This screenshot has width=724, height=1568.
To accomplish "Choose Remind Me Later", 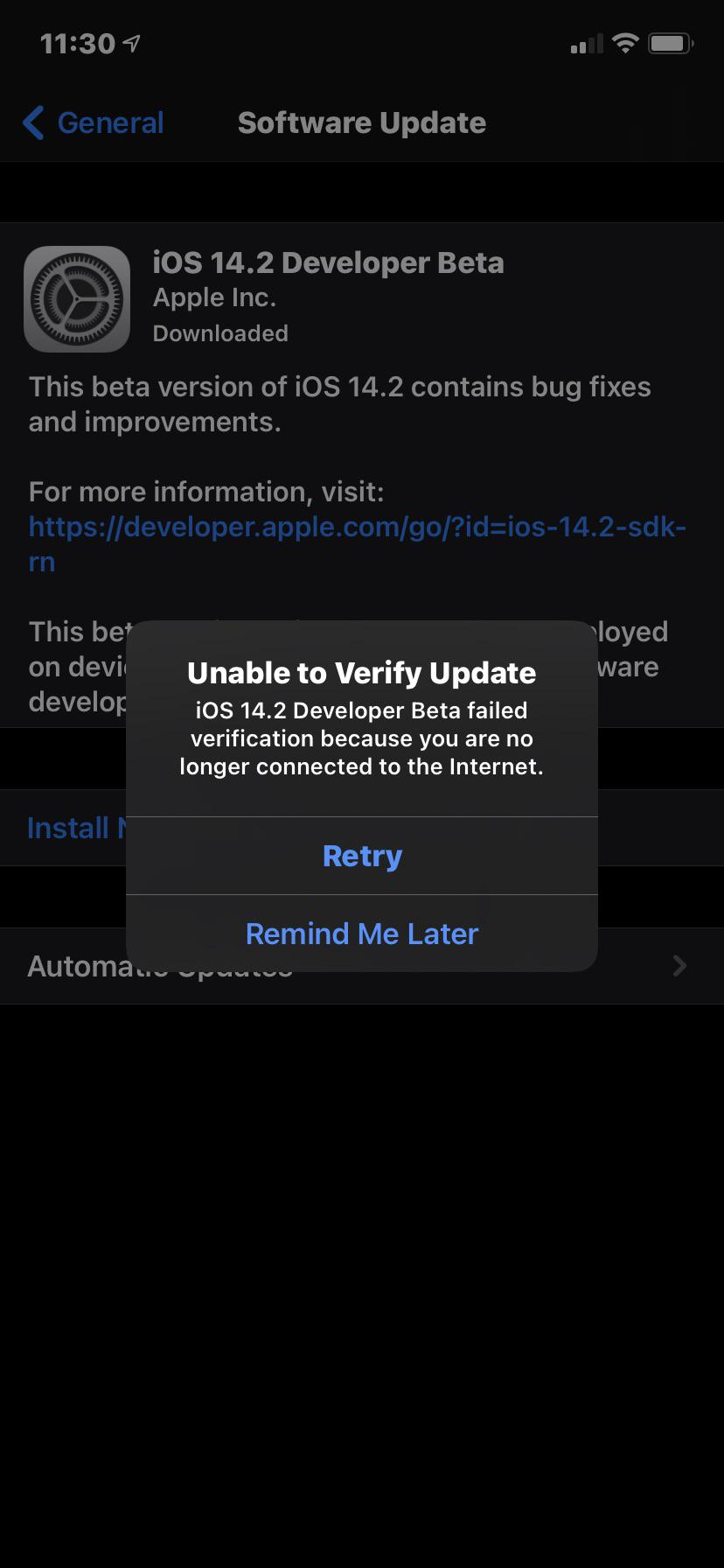I will pyautogui.click(x=362, y=934).
